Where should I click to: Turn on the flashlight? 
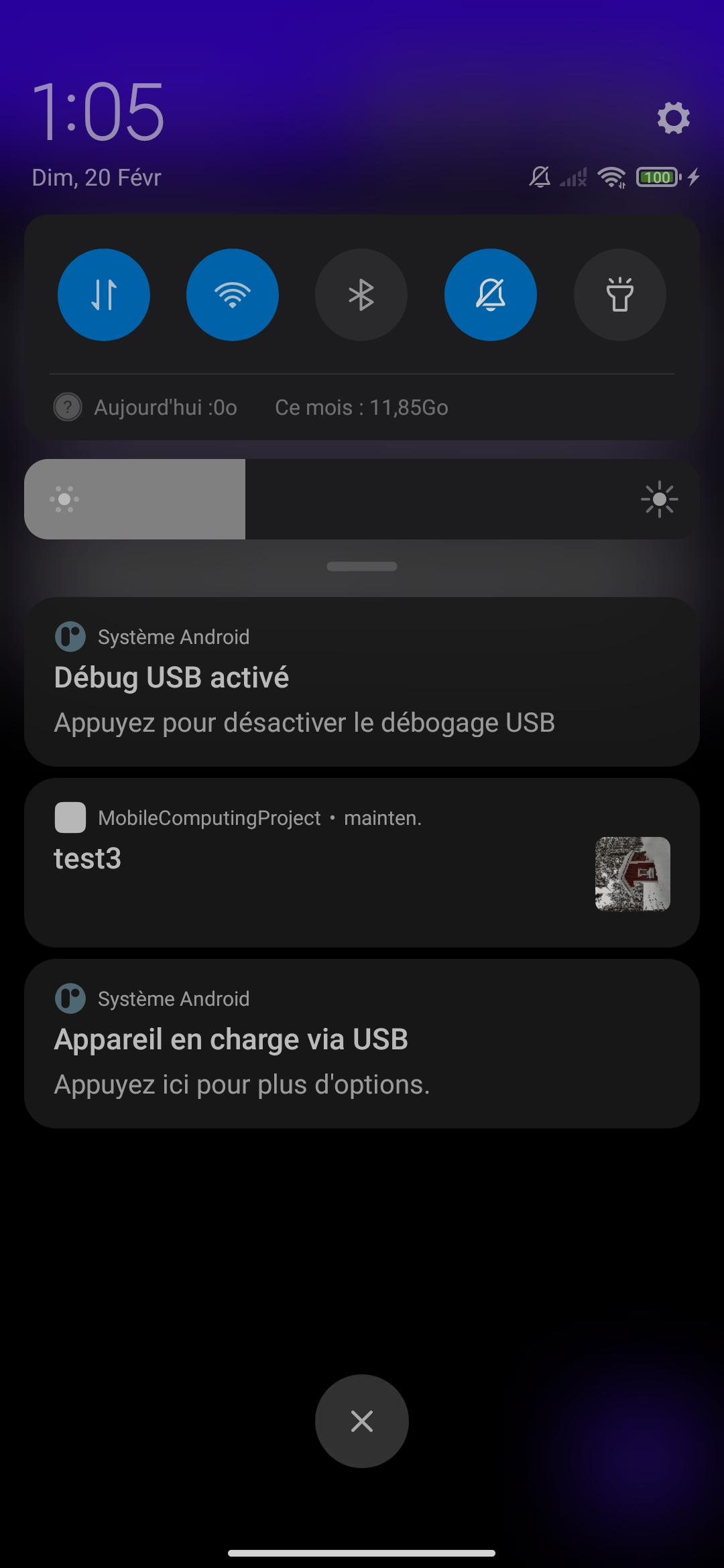pos(620,295)
